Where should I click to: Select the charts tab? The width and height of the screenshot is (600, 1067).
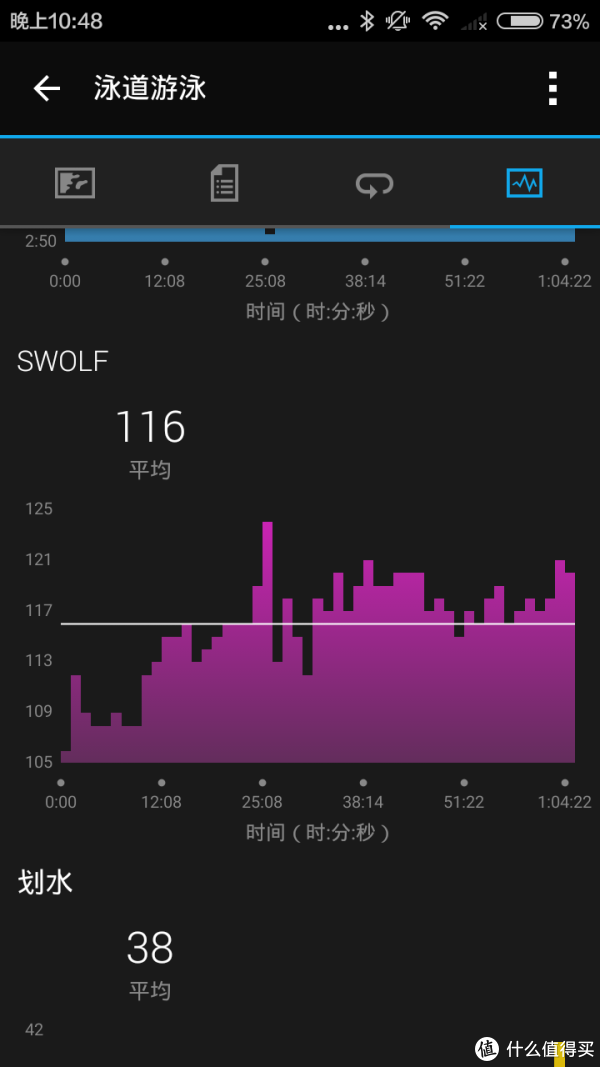[x=524, y=183]
